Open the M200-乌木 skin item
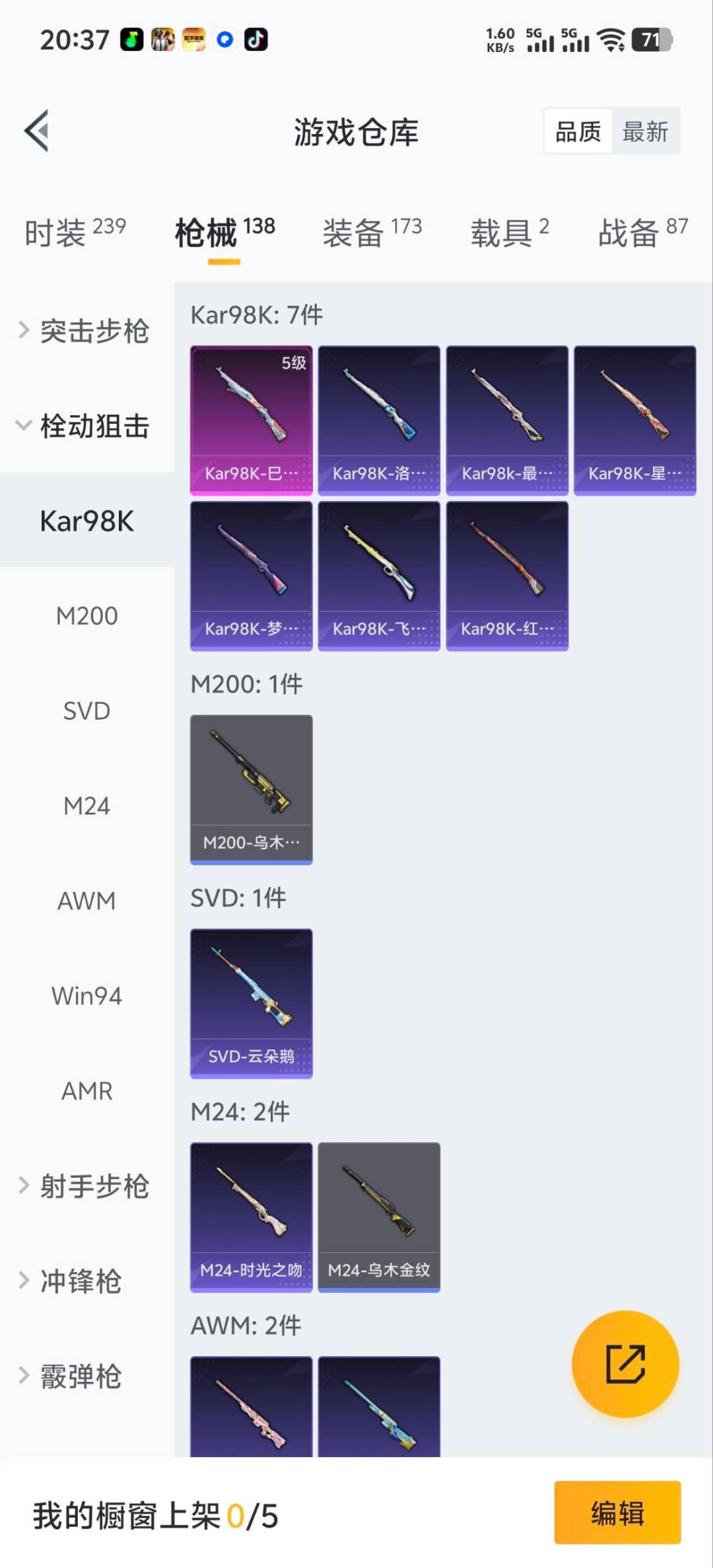 point(251,789)
